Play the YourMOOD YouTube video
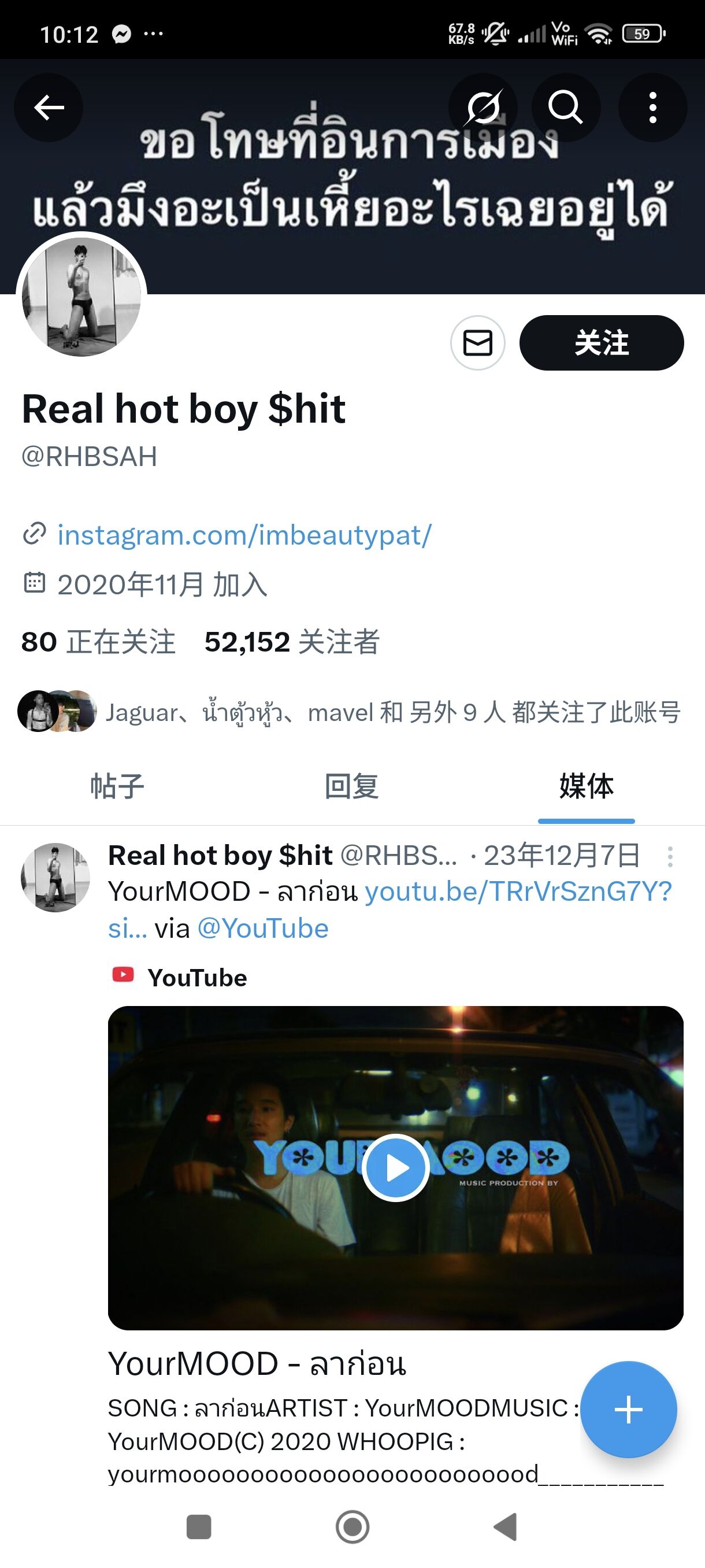705x1568 pixels. 396,1167
